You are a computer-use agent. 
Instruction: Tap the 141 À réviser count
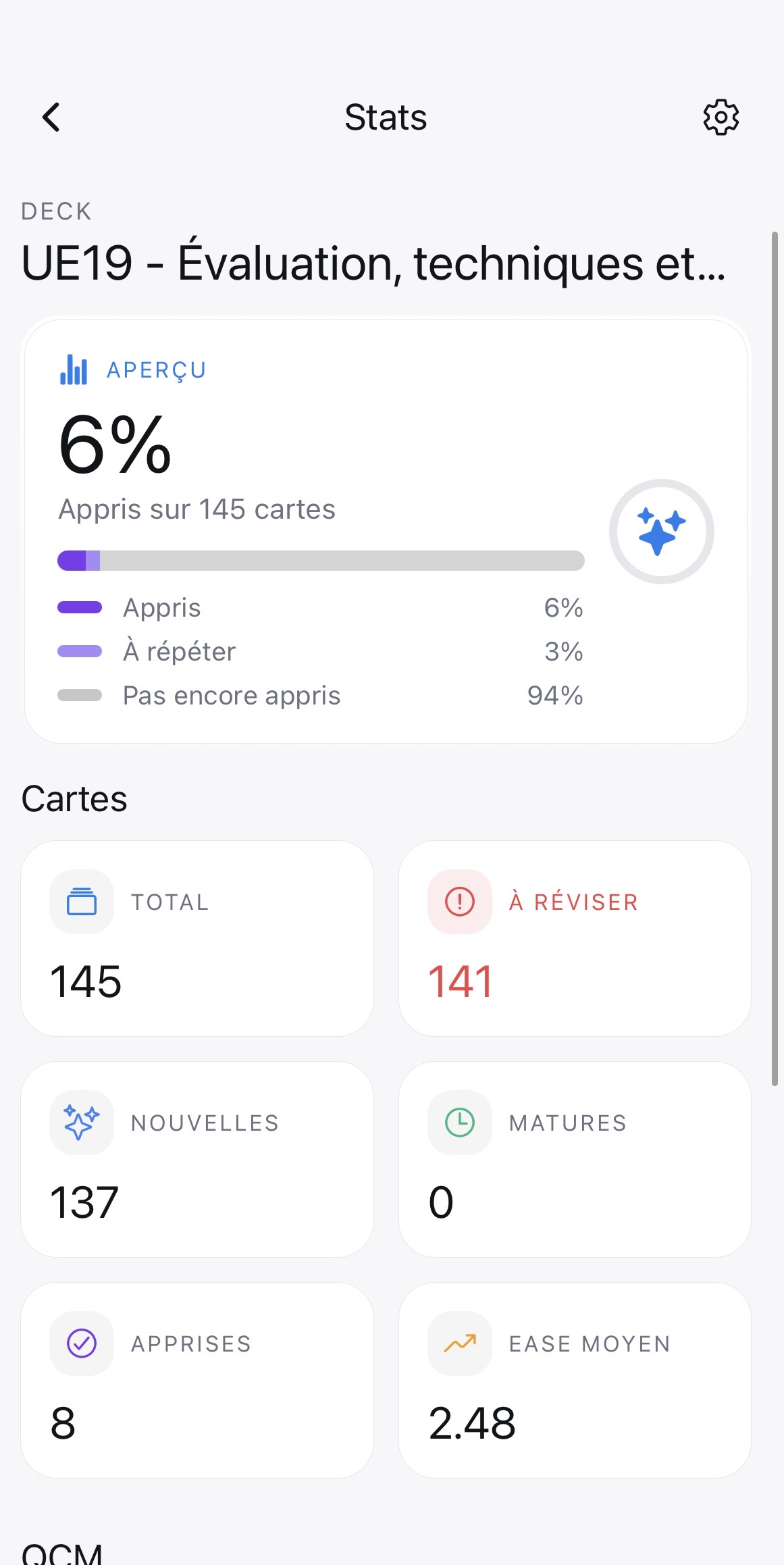pyautogui.click(x=461, y=983)
